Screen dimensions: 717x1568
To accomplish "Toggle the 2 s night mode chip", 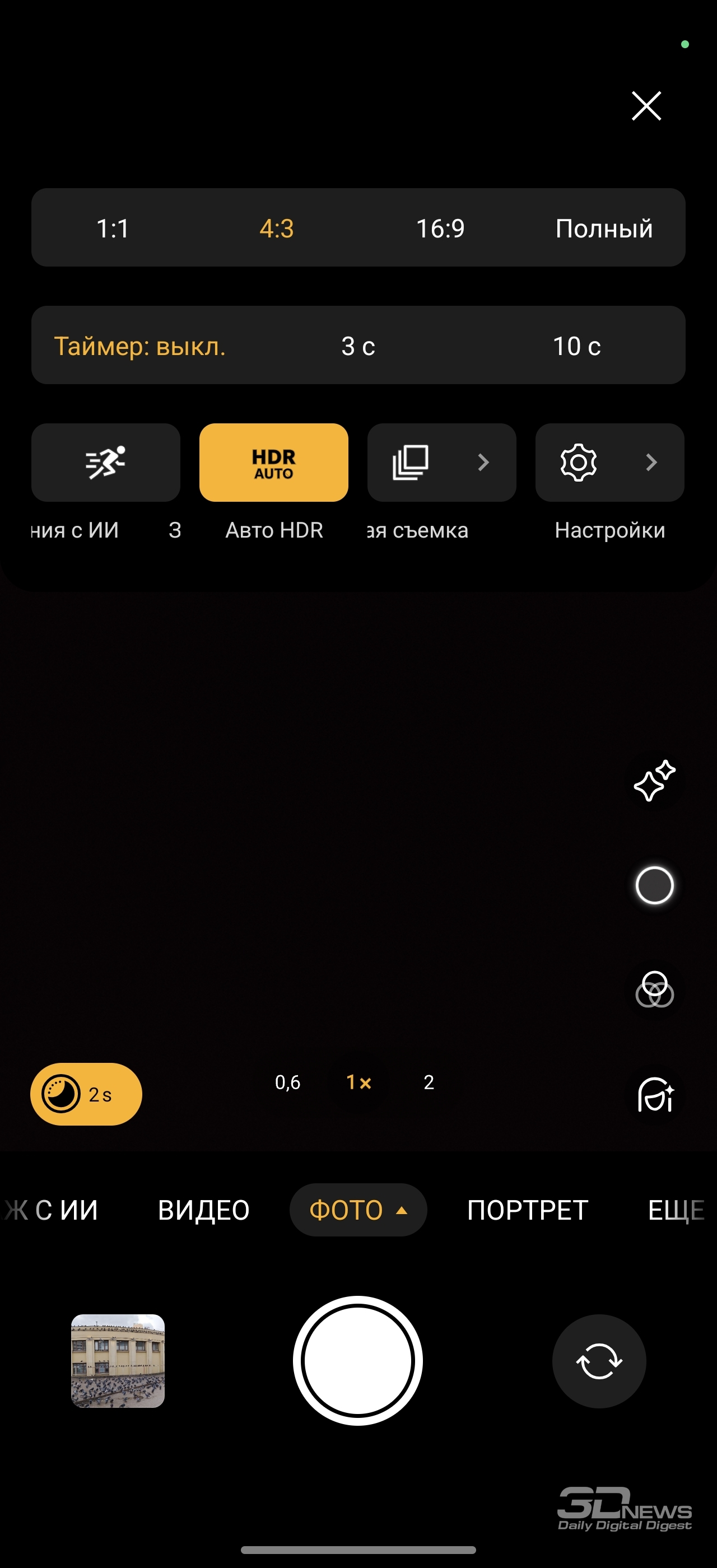I will 86,1094.
